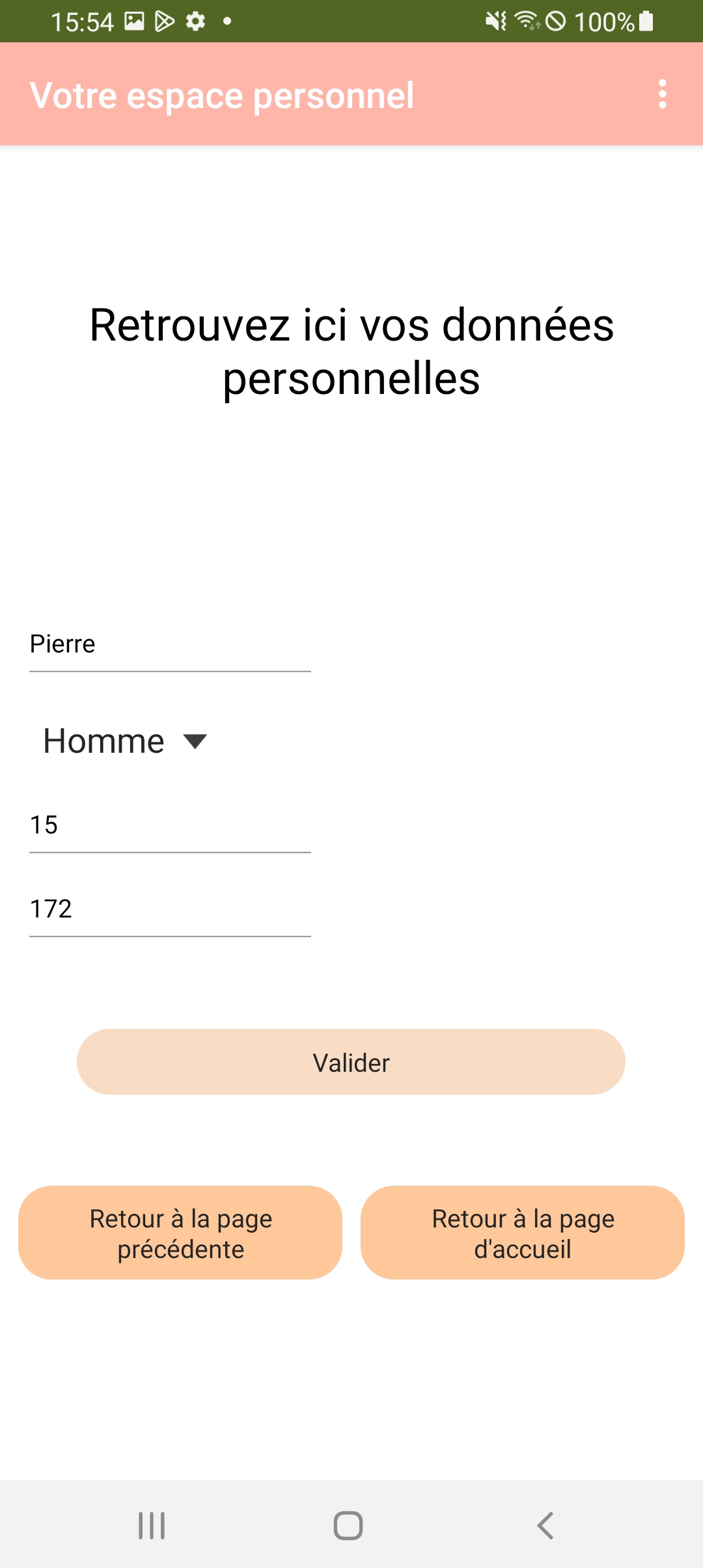Tap the field showing 172
703x1568 pixels.
tap(170, 909)
